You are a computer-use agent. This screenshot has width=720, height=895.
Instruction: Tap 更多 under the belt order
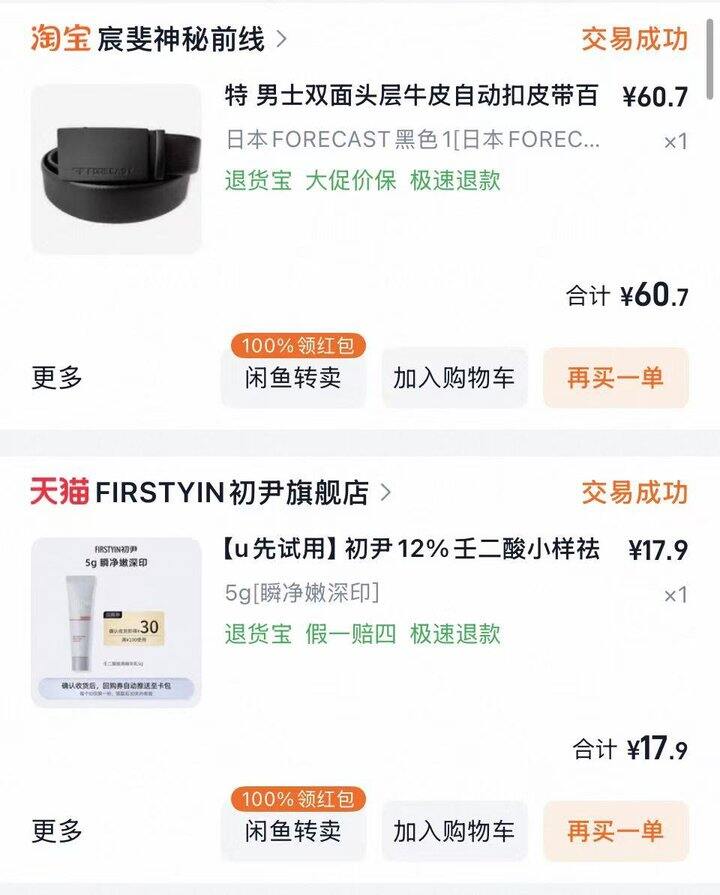57,378
